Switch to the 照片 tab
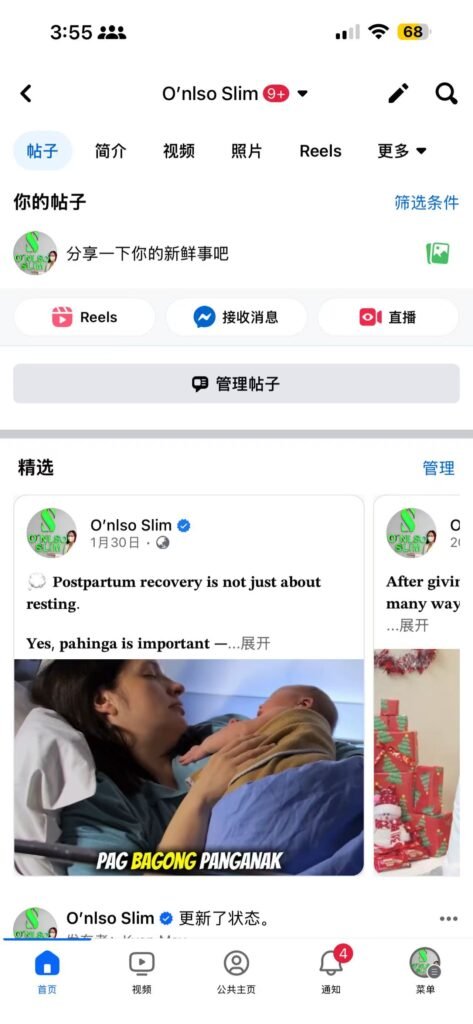Image resolution: width=473 pixels, height=1024 pixels. click(246, 151)
